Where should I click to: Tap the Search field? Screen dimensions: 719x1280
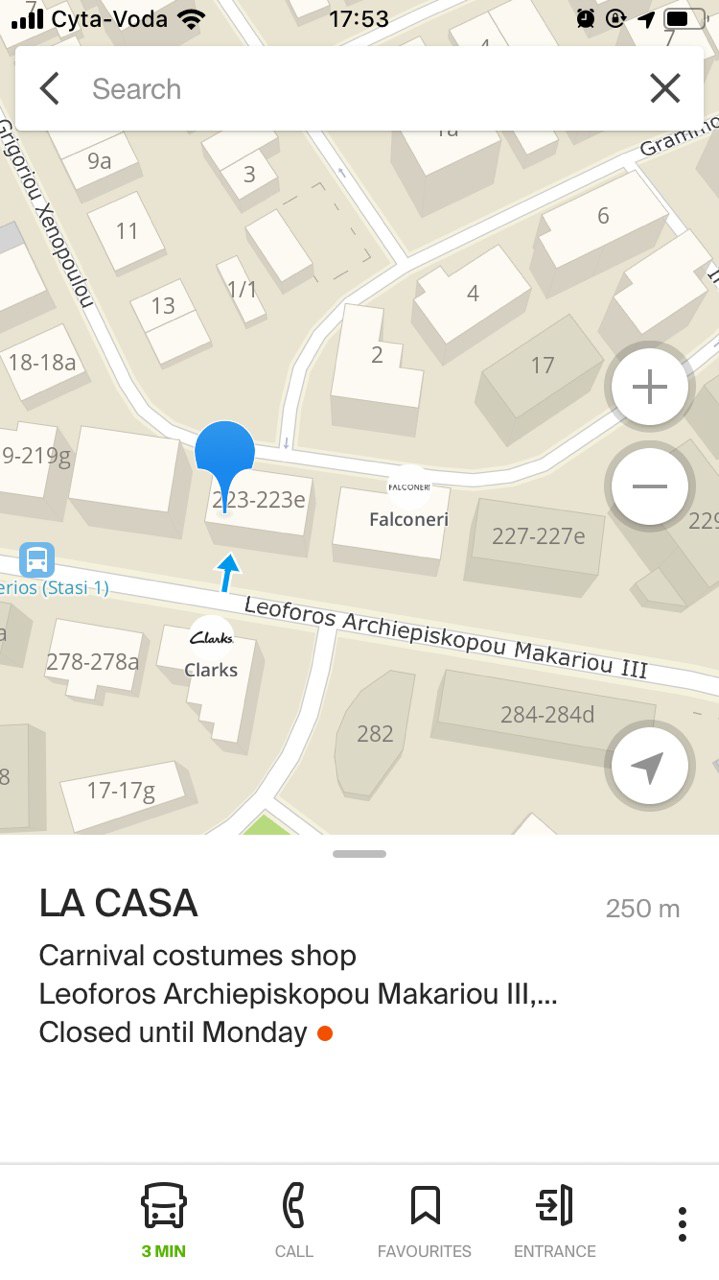tap(360, 89)
